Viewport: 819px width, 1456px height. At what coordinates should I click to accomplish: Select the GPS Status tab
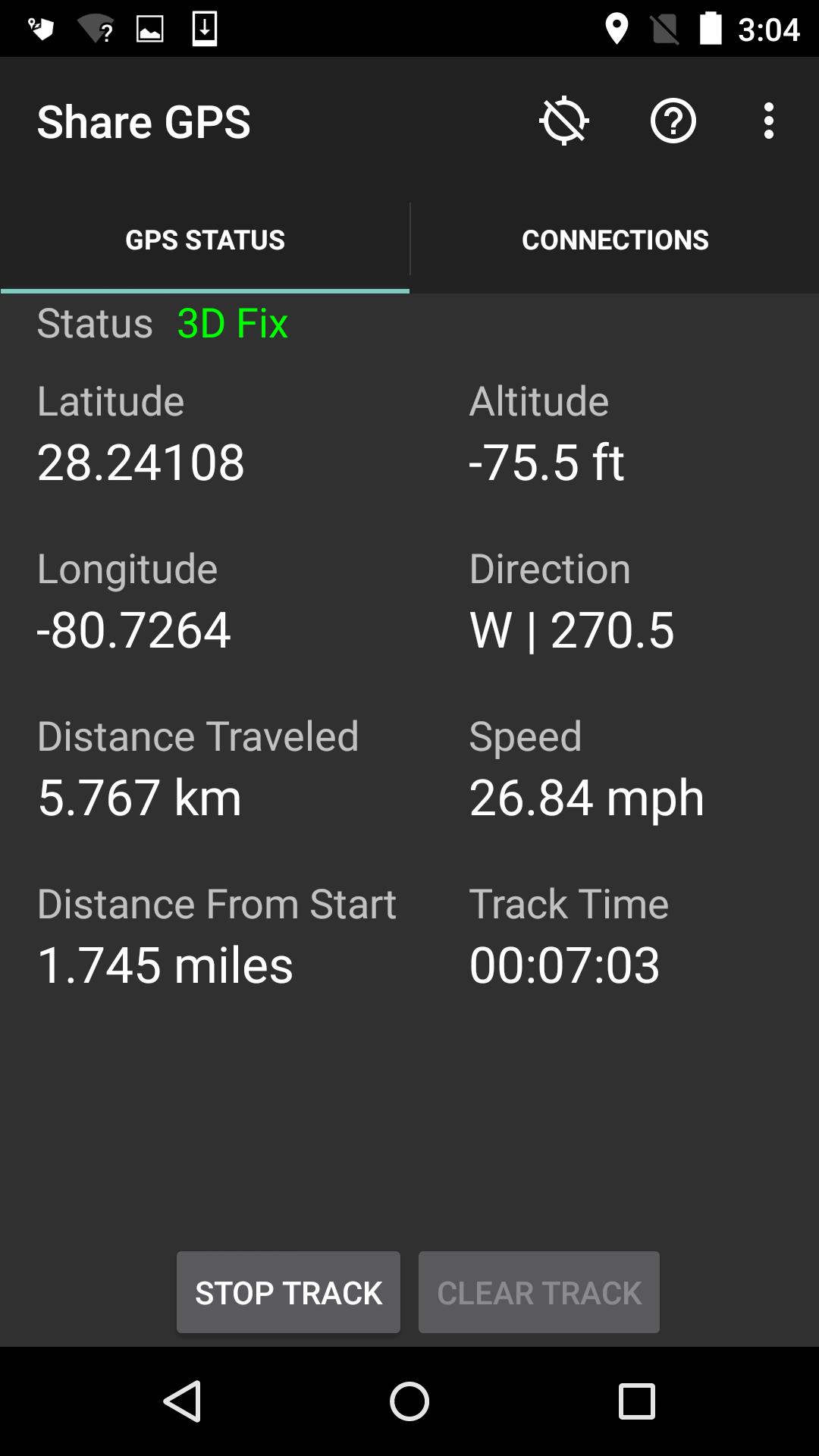click(x=204, y=239)
